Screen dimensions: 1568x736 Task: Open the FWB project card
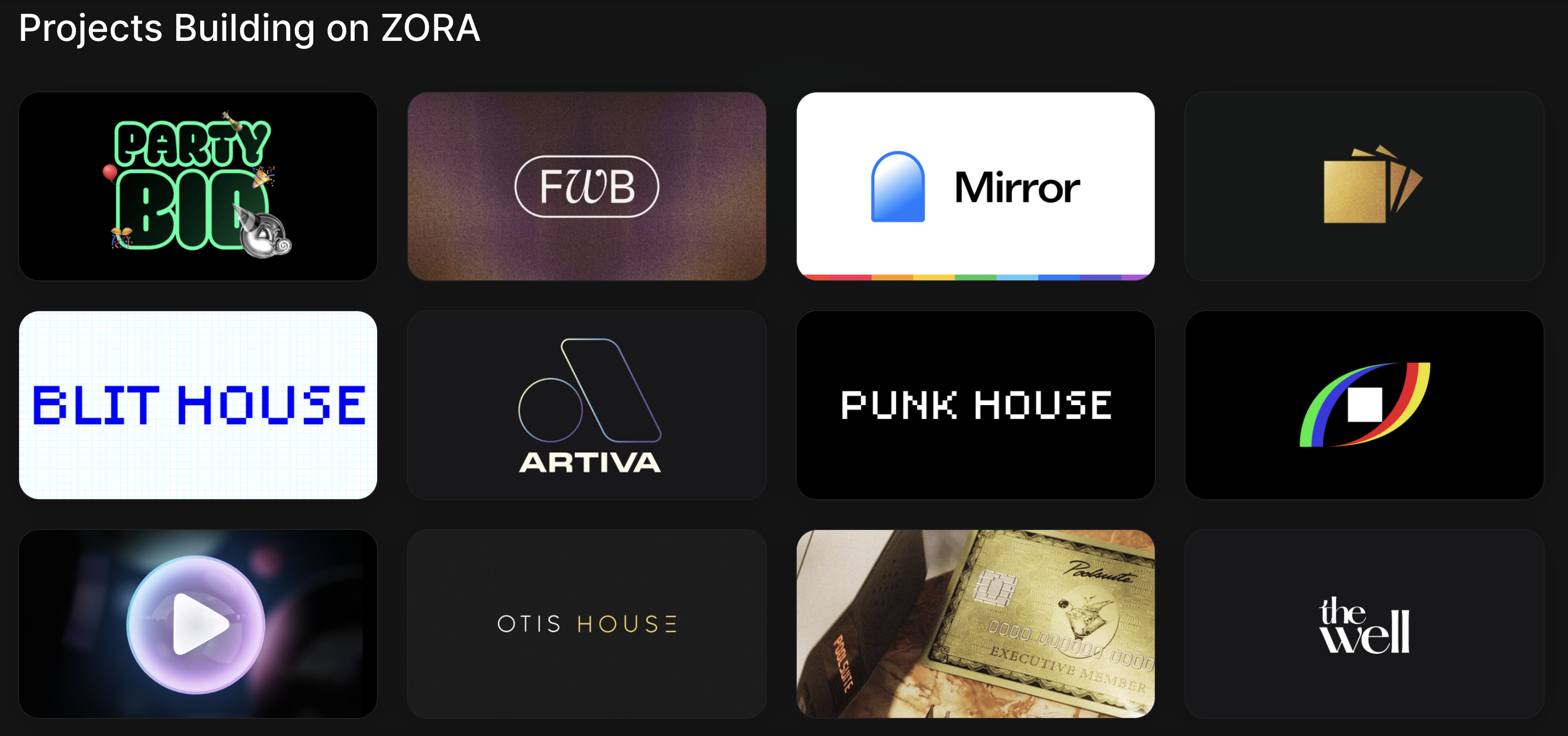click(586, 186)
